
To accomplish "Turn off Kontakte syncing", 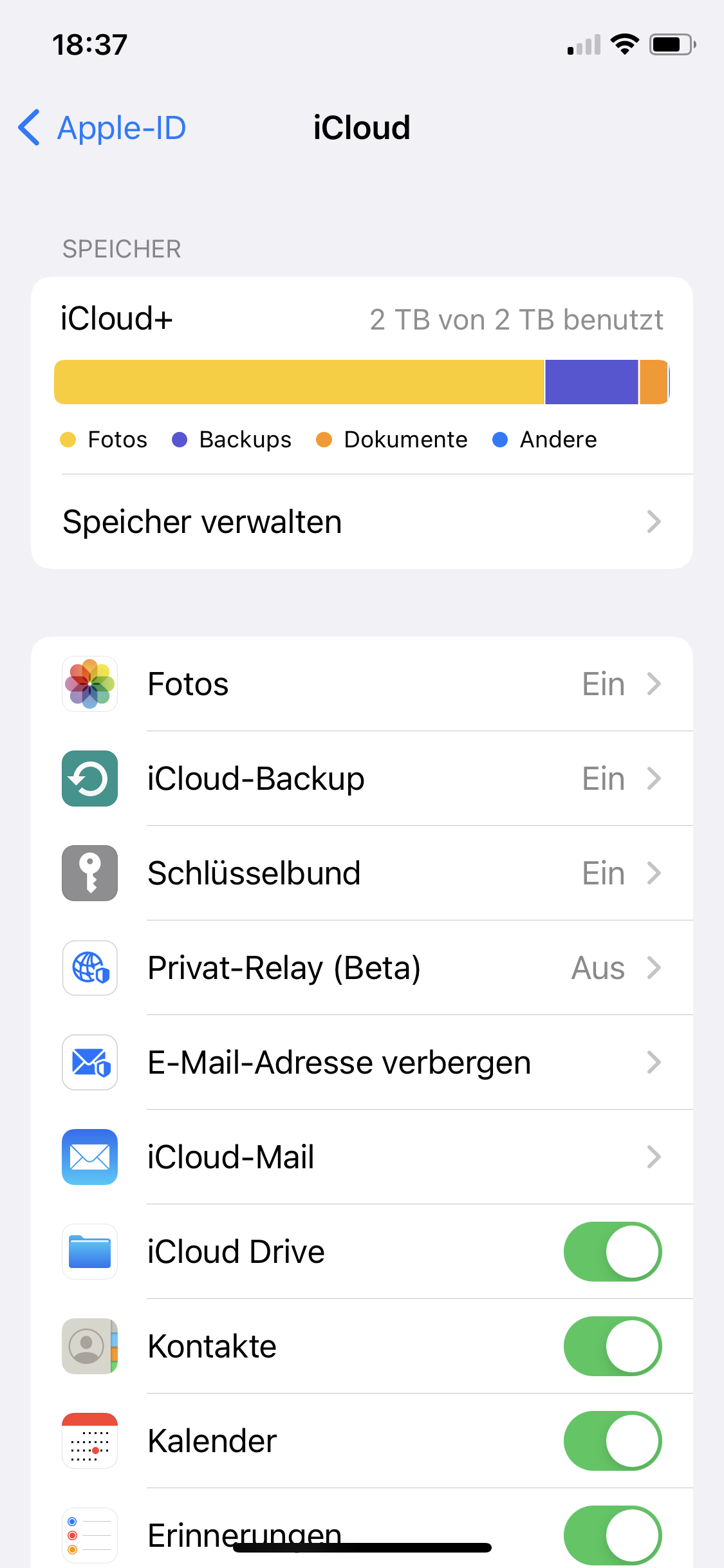I will (613, 1346).
